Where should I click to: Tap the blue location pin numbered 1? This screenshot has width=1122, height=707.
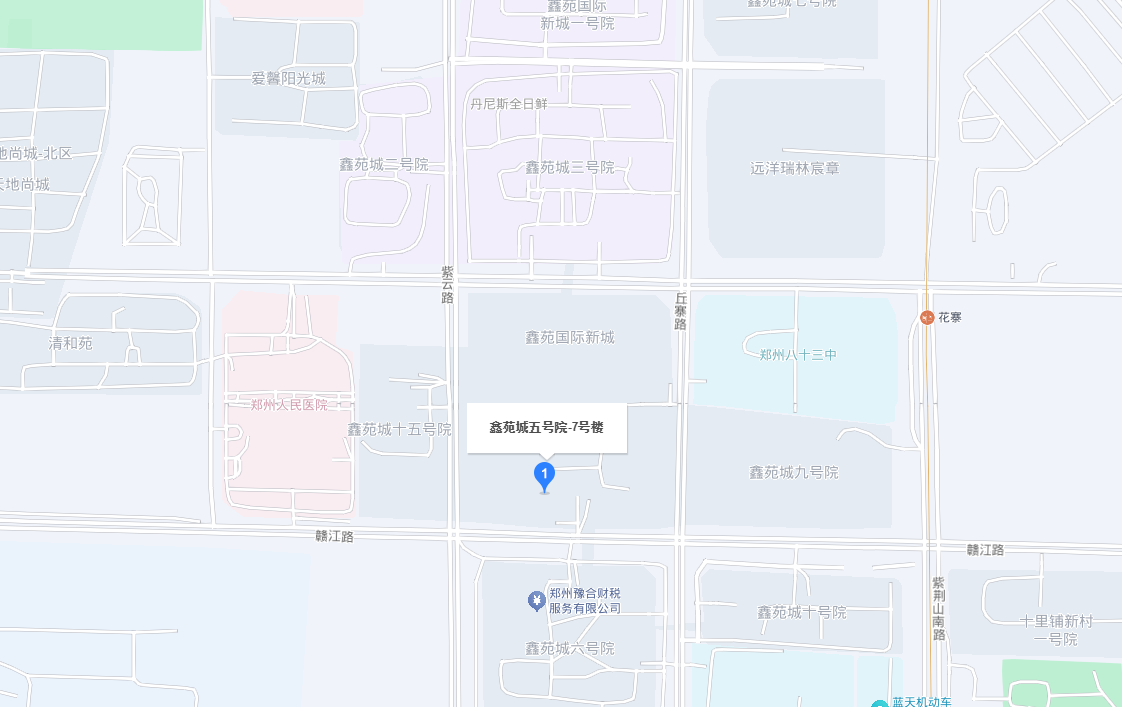544,475
